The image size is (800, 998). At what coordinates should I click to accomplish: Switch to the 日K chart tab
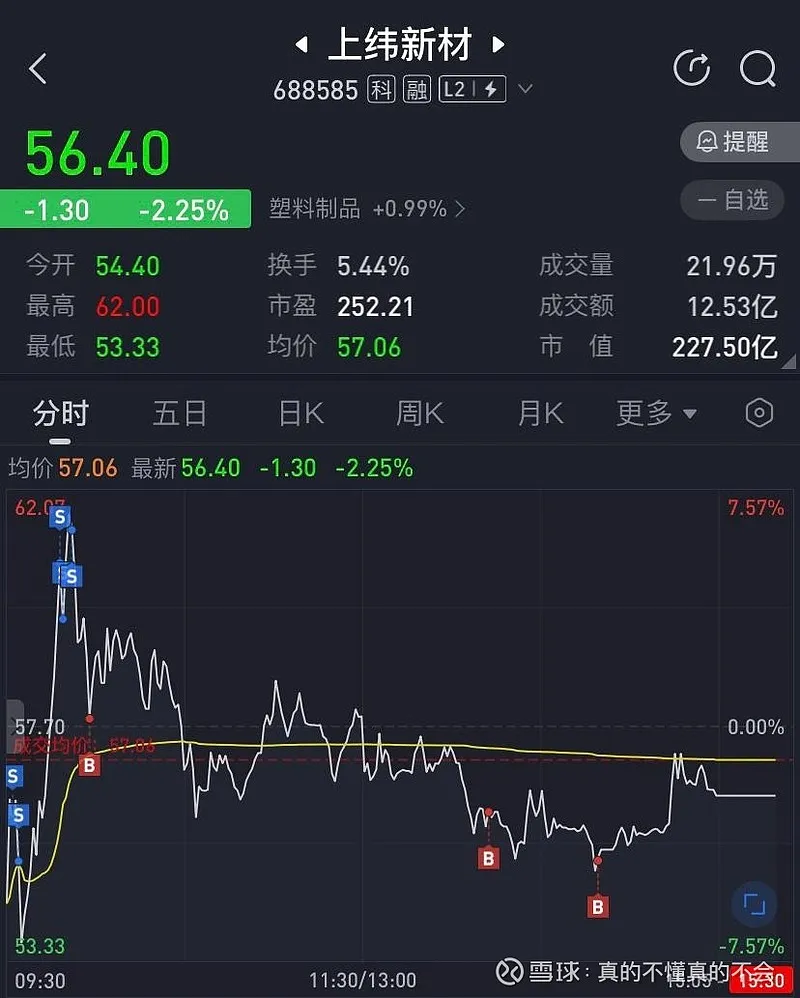pos(300,414)
